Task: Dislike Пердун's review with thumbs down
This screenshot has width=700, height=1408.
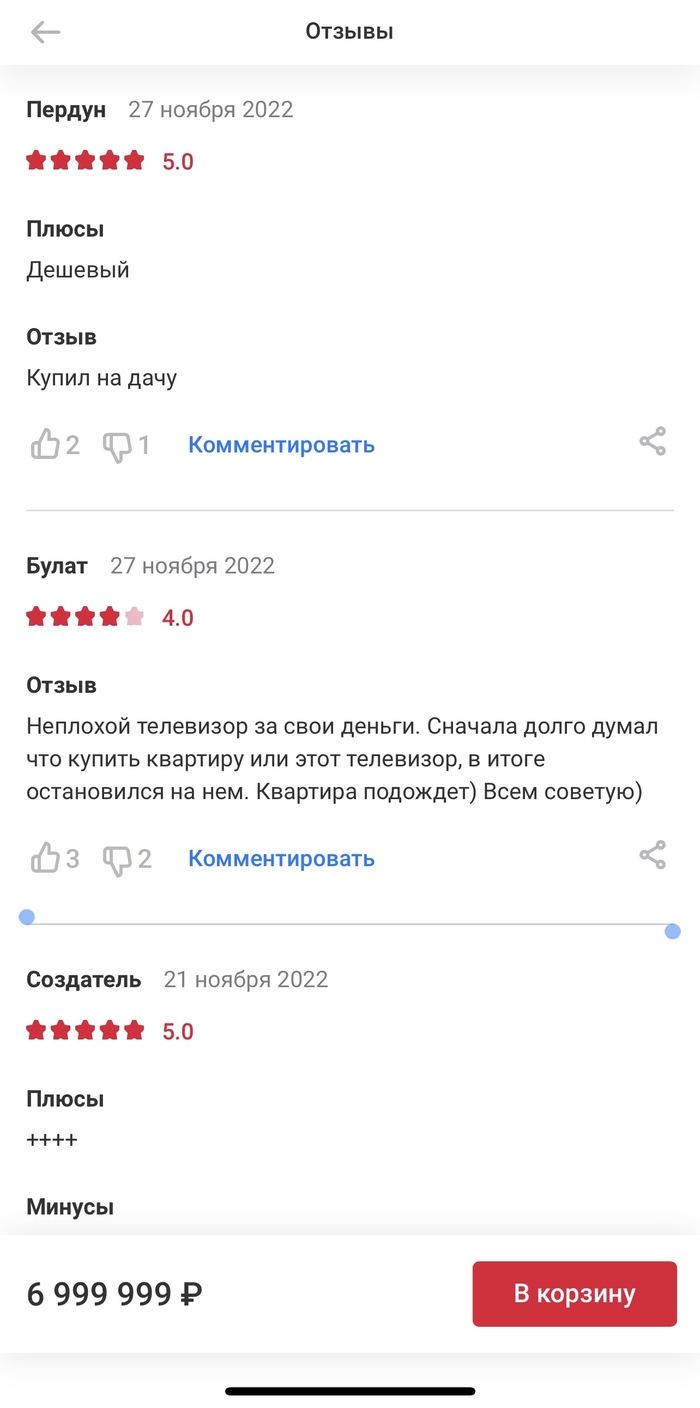Action: point(117,446)
